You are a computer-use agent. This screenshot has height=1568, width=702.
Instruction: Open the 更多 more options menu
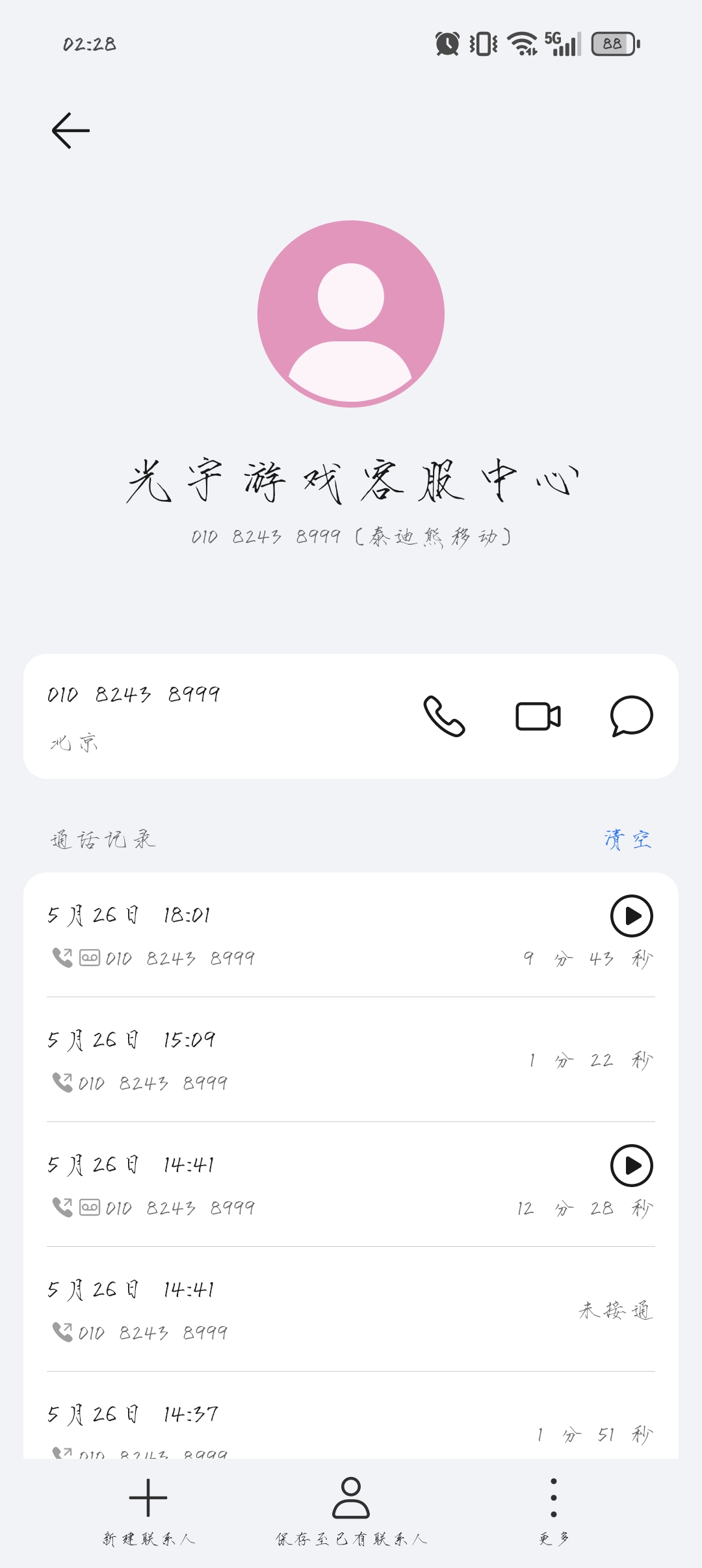pos(554,1511)
